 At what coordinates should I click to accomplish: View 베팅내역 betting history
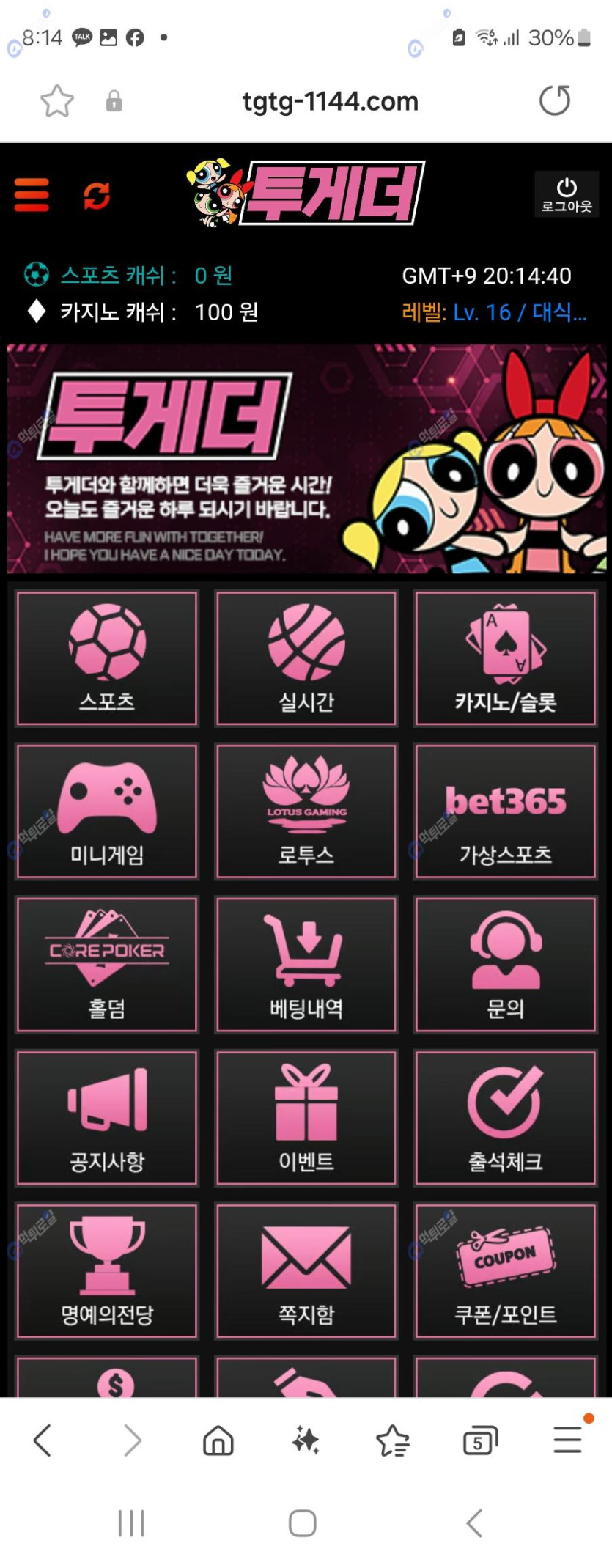(306, 965)
